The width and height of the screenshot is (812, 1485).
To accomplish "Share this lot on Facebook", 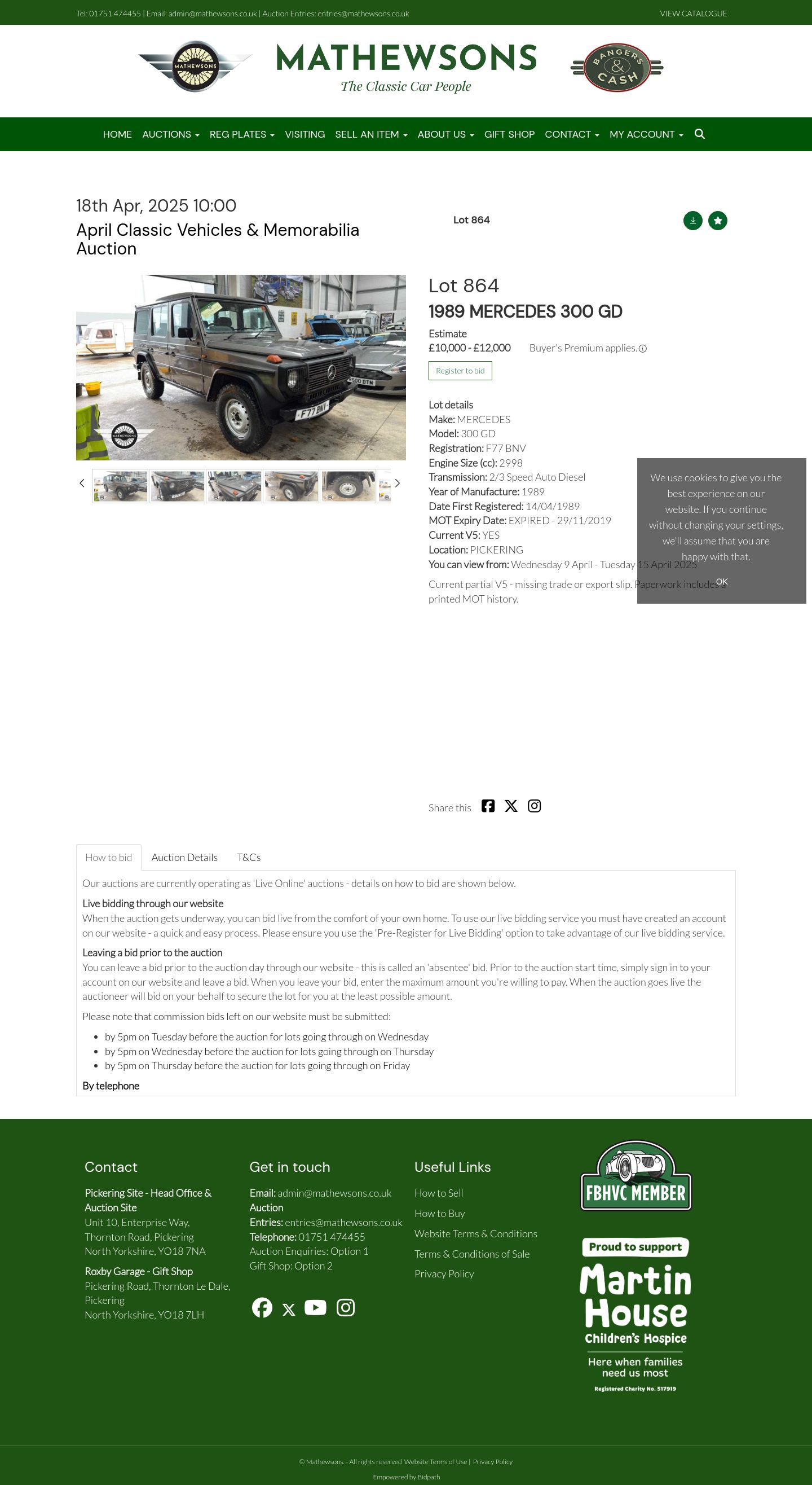I will (488, 806).
